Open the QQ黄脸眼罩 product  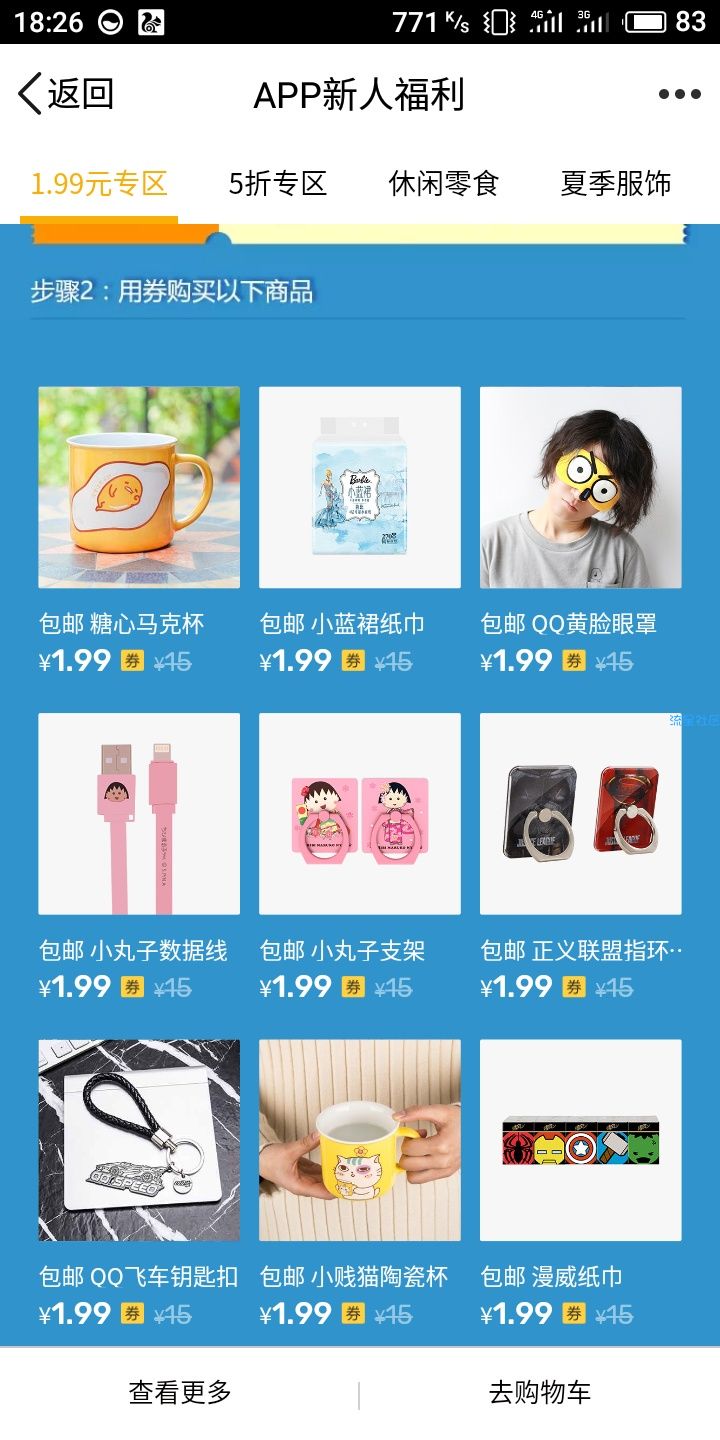click(581, 488)
